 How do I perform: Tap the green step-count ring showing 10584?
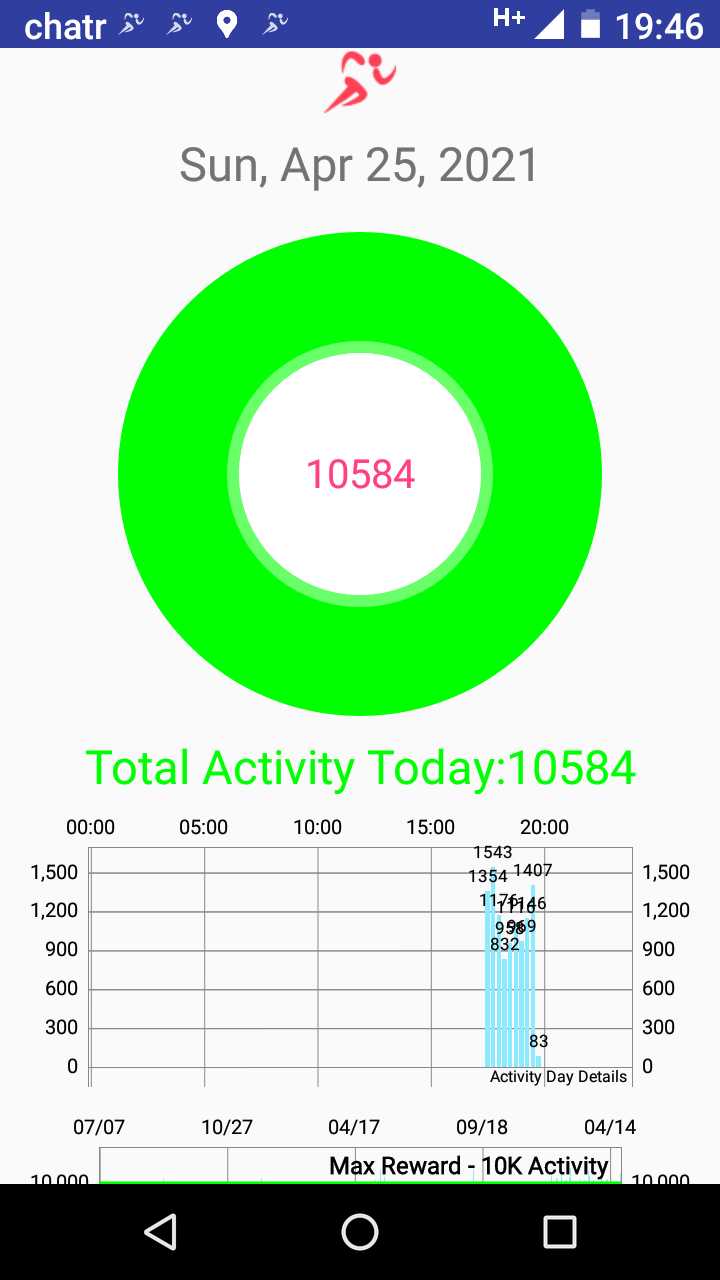click(x=360, y=474)
